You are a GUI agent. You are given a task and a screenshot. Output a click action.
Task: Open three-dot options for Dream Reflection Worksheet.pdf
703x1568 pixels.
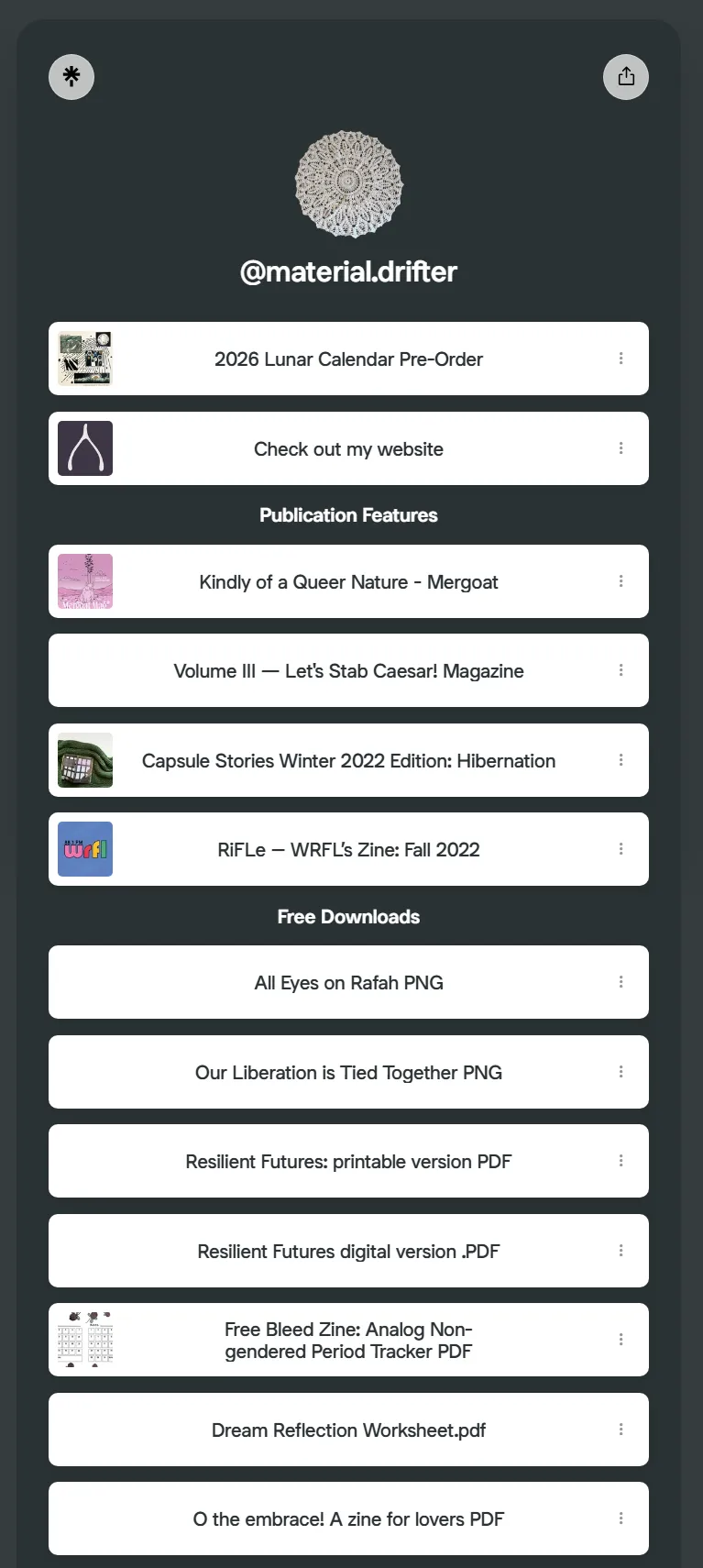621,1430
